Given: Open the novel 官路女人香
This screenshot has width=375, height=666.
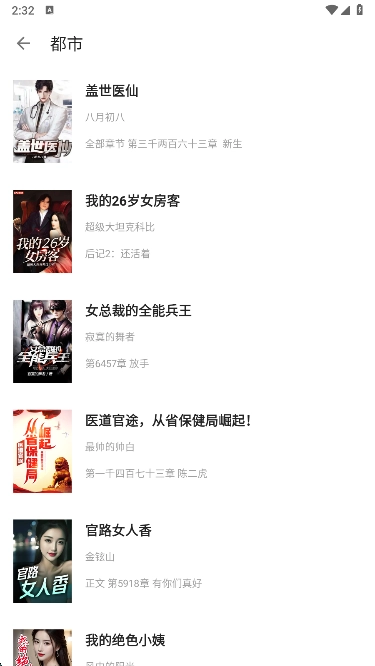Looking at the screenshot, I should pyautogui.click(x=187, y=561).
